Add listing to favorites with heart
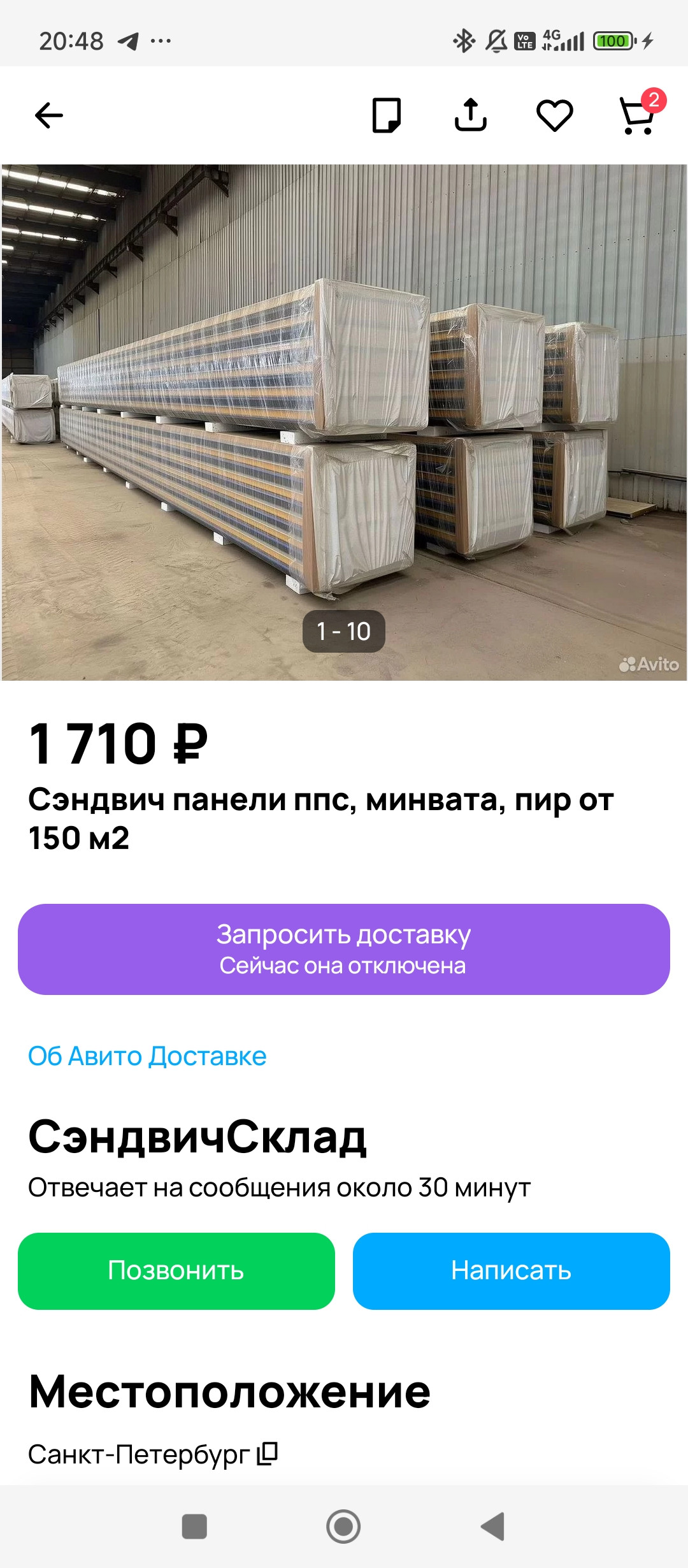Viewport: 688px width, 1568px height. click(554, 115)
